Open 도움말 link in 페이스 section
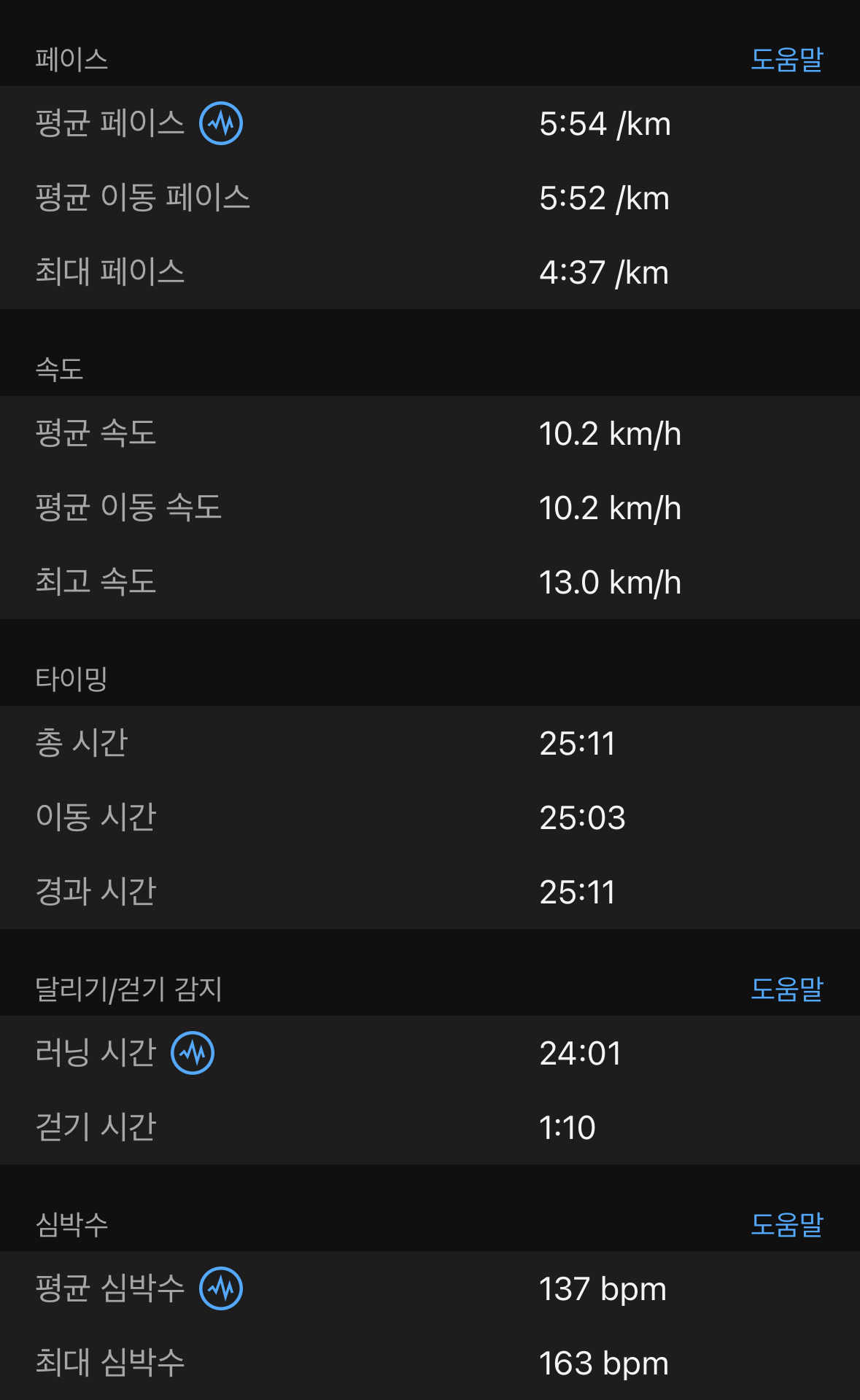860x1400 pixels. click(x=786, y=59)
